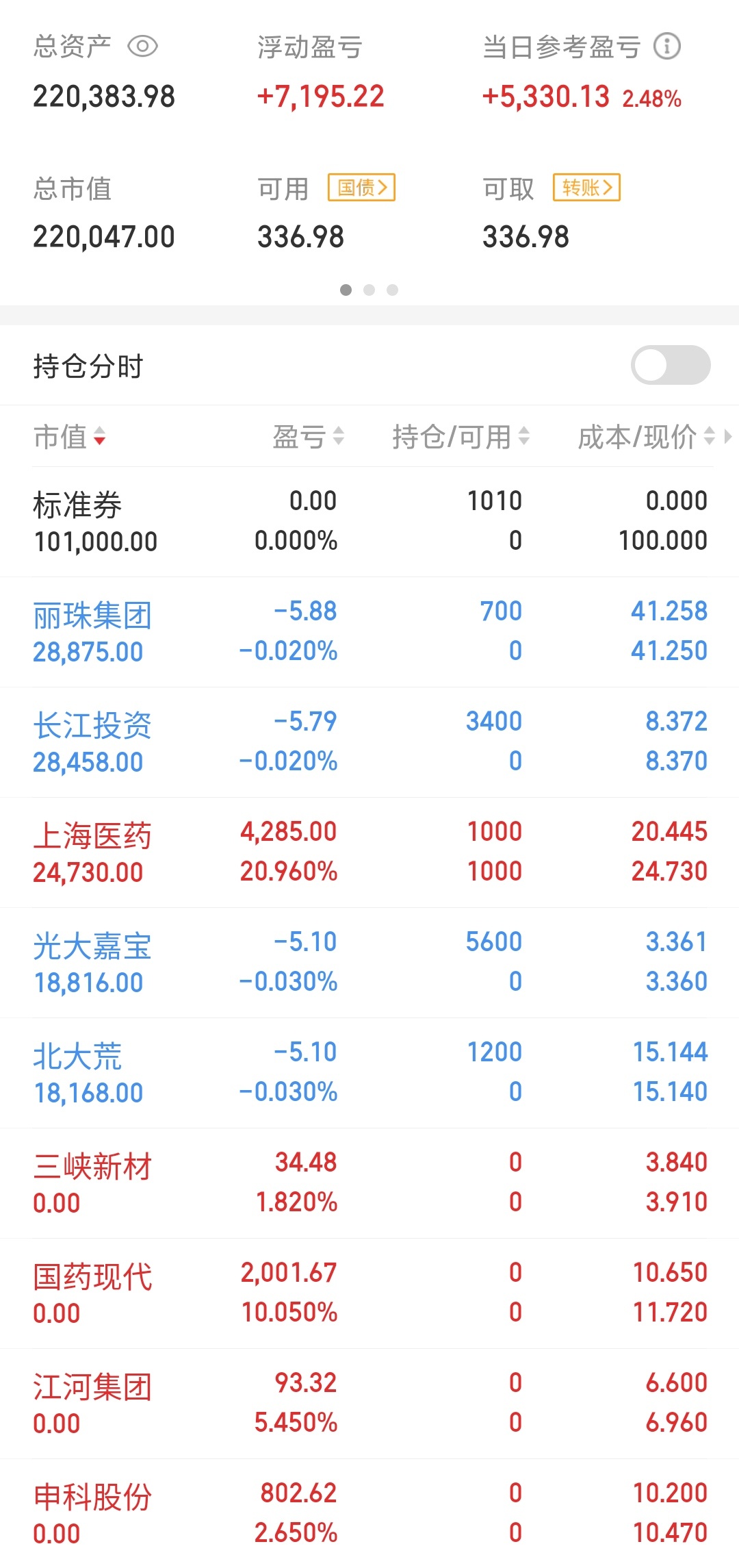Select the 光大嘉宝 row
This screenshot has height=1568, width=739.
(x=369, y=963)
